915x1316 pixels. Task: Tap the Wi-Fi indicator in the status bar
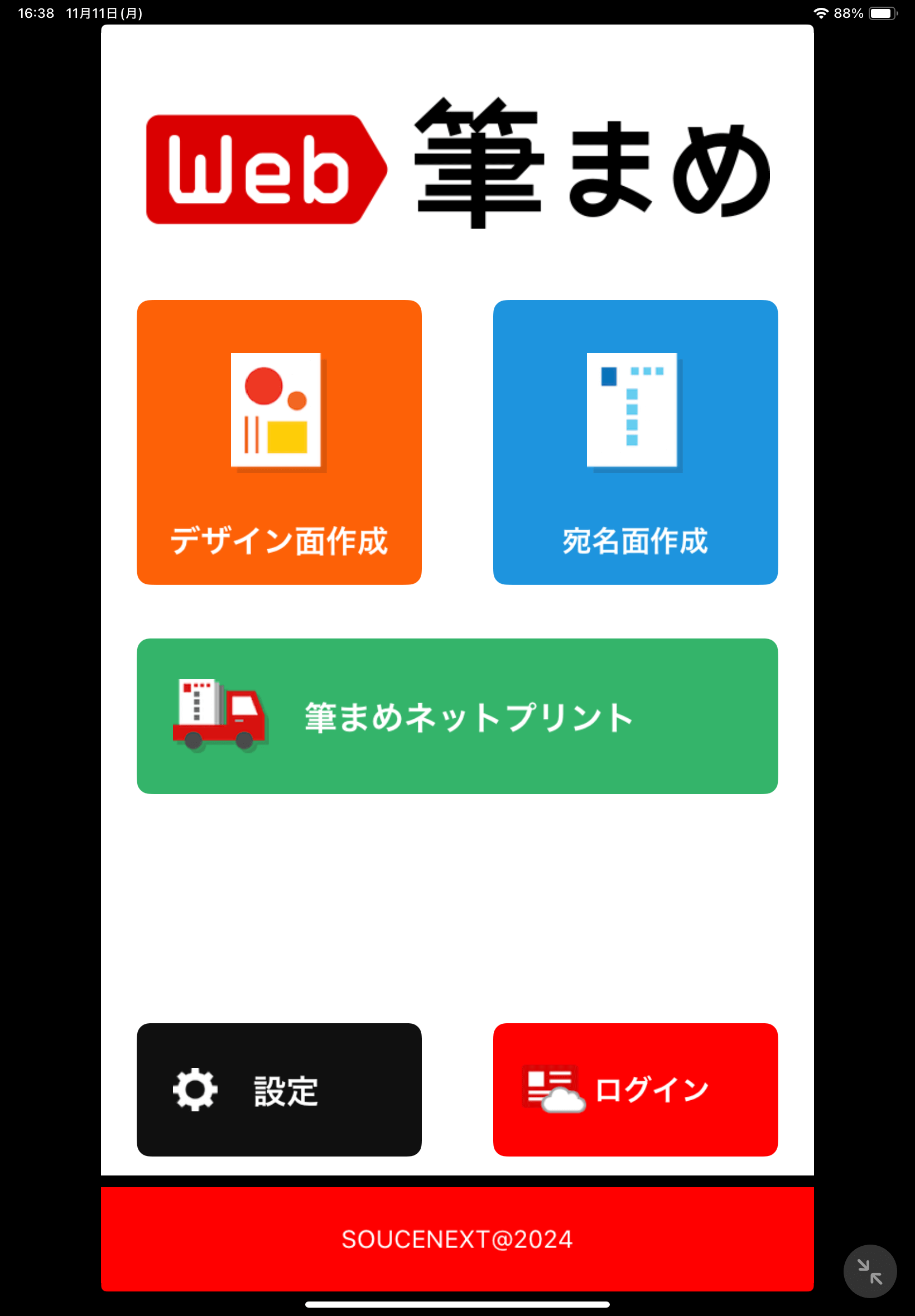click(x=822, y=12)
